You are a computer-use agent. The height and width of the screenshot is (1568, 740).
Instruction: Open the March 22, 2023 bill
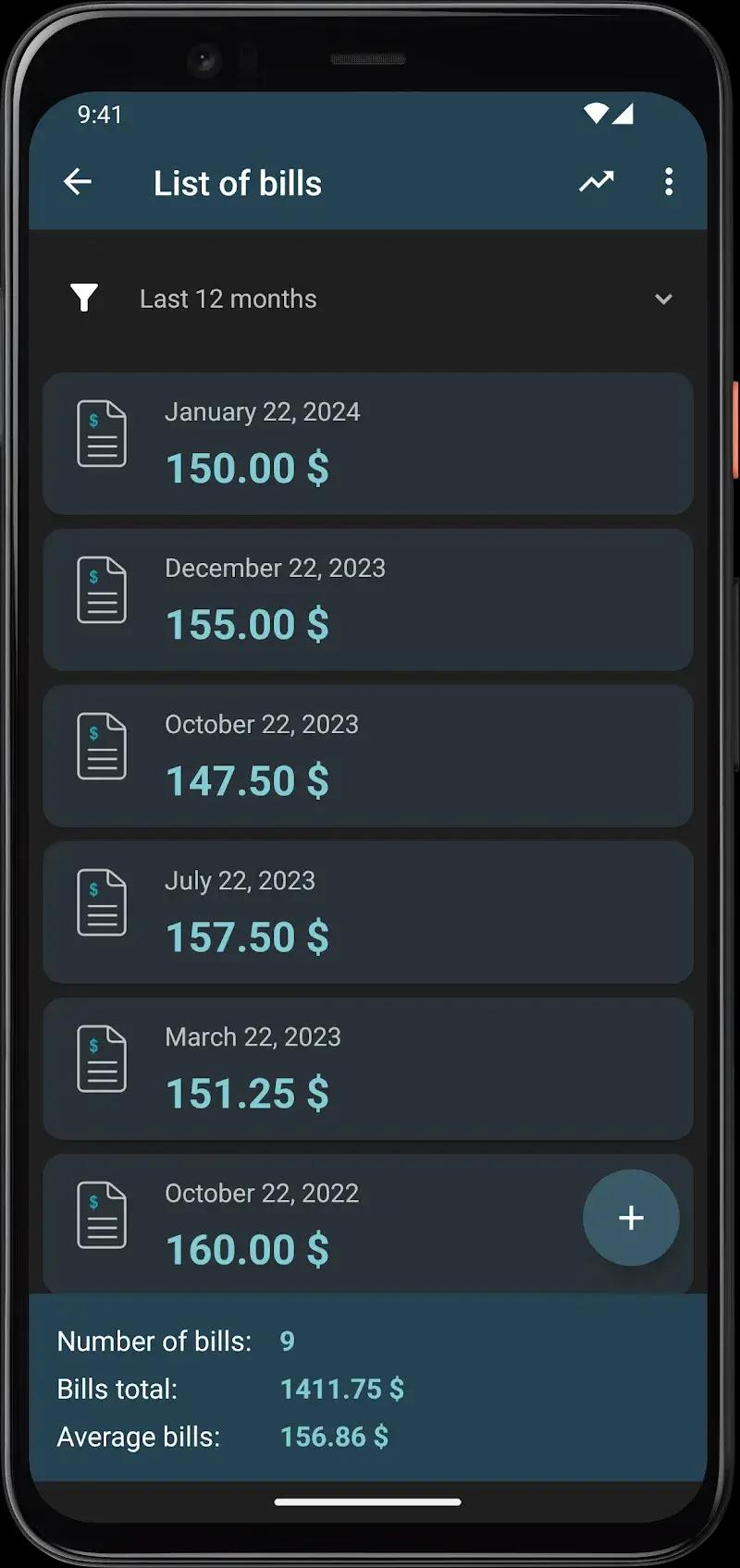coord(367,1069)
